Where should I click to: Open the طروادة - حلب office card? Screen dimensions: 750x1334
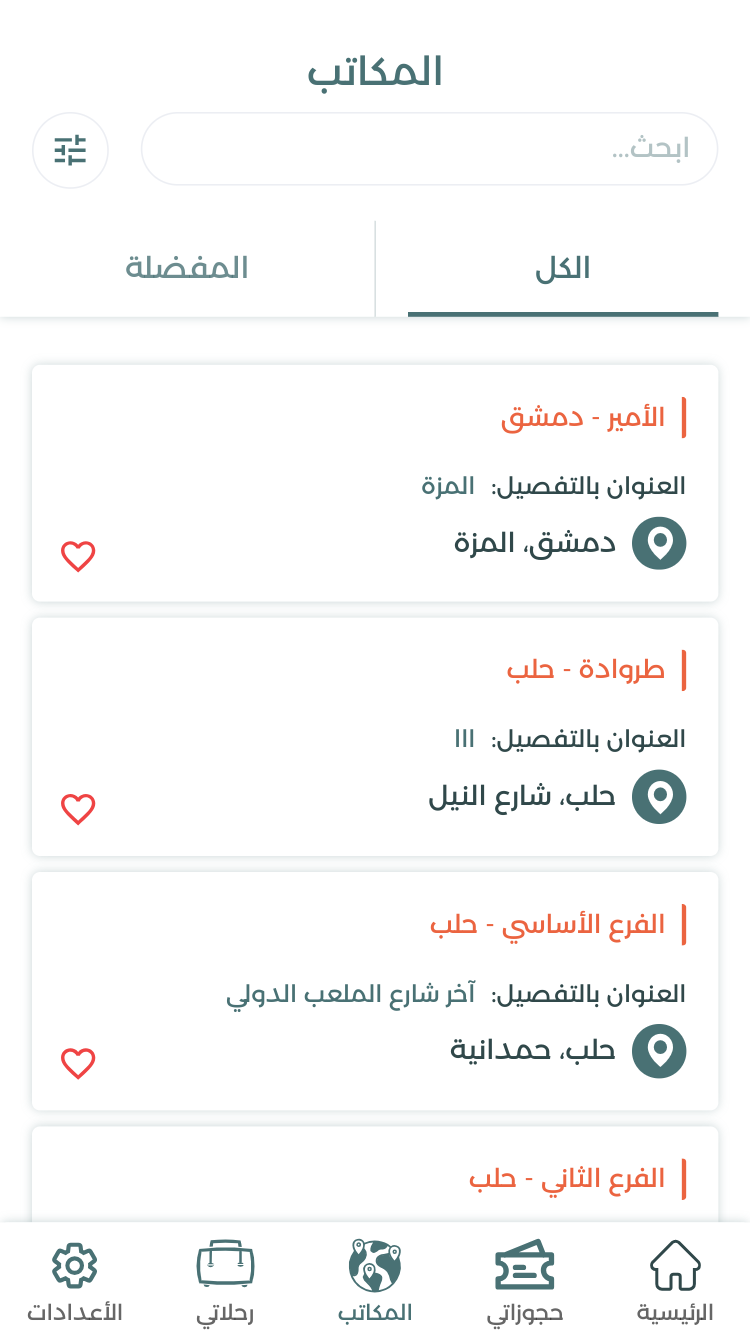coord(375,737)
